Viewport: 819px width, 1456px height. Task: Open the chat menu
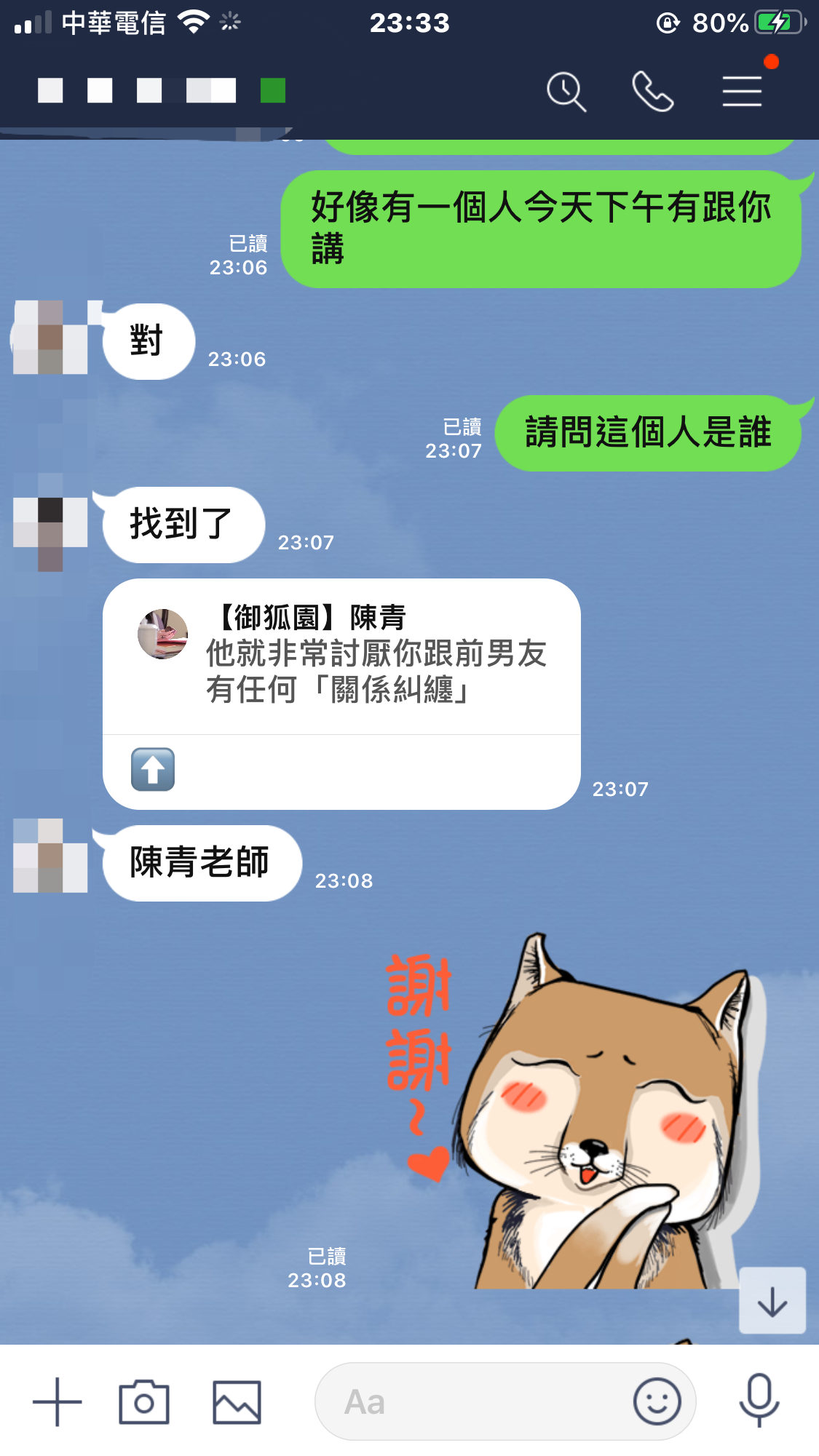(742, 92)
